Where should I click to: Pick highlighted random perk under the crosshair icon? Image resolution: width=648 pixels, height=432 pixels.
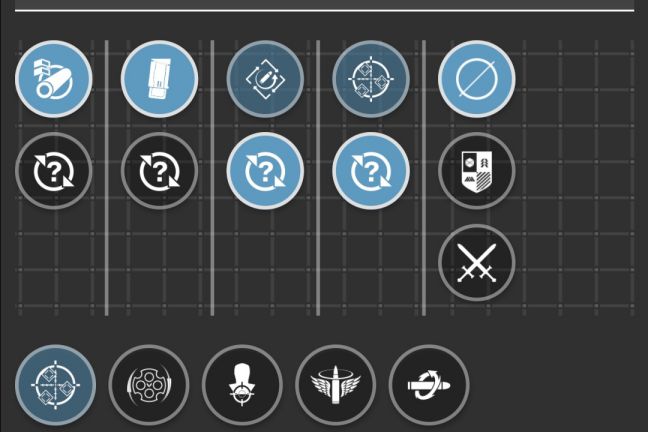tap(371, 171)
